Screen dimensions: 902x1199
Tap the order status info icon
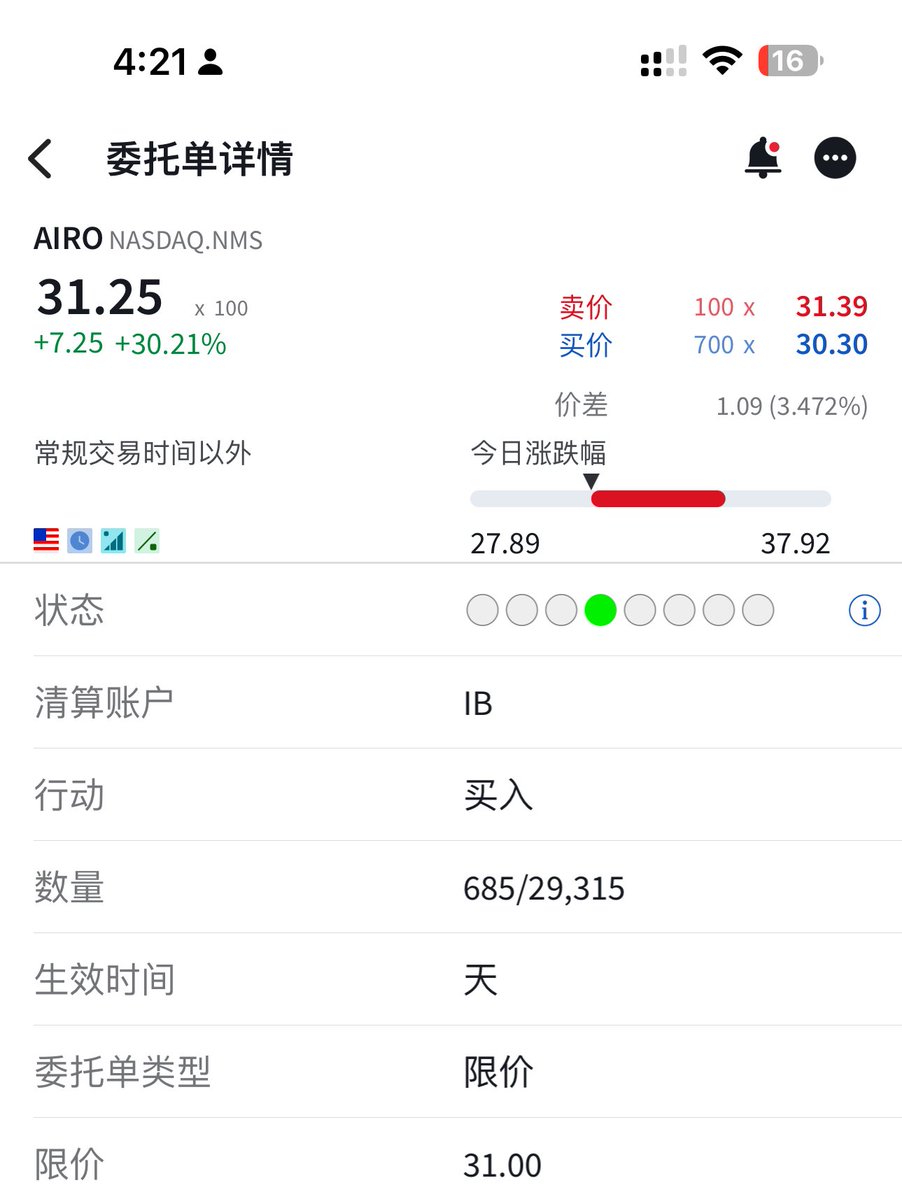pos(864,610)
